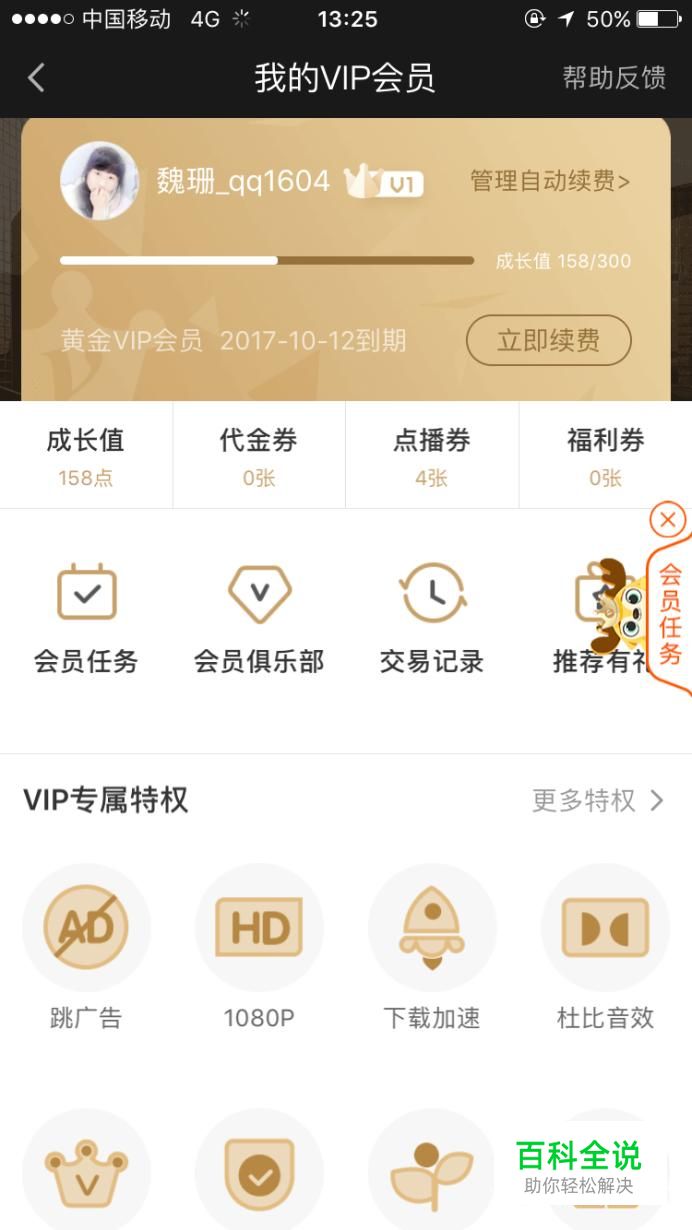The image size is (692, 1230).
Task: Open 管理自动续费 link
Action: click(550, 181)
